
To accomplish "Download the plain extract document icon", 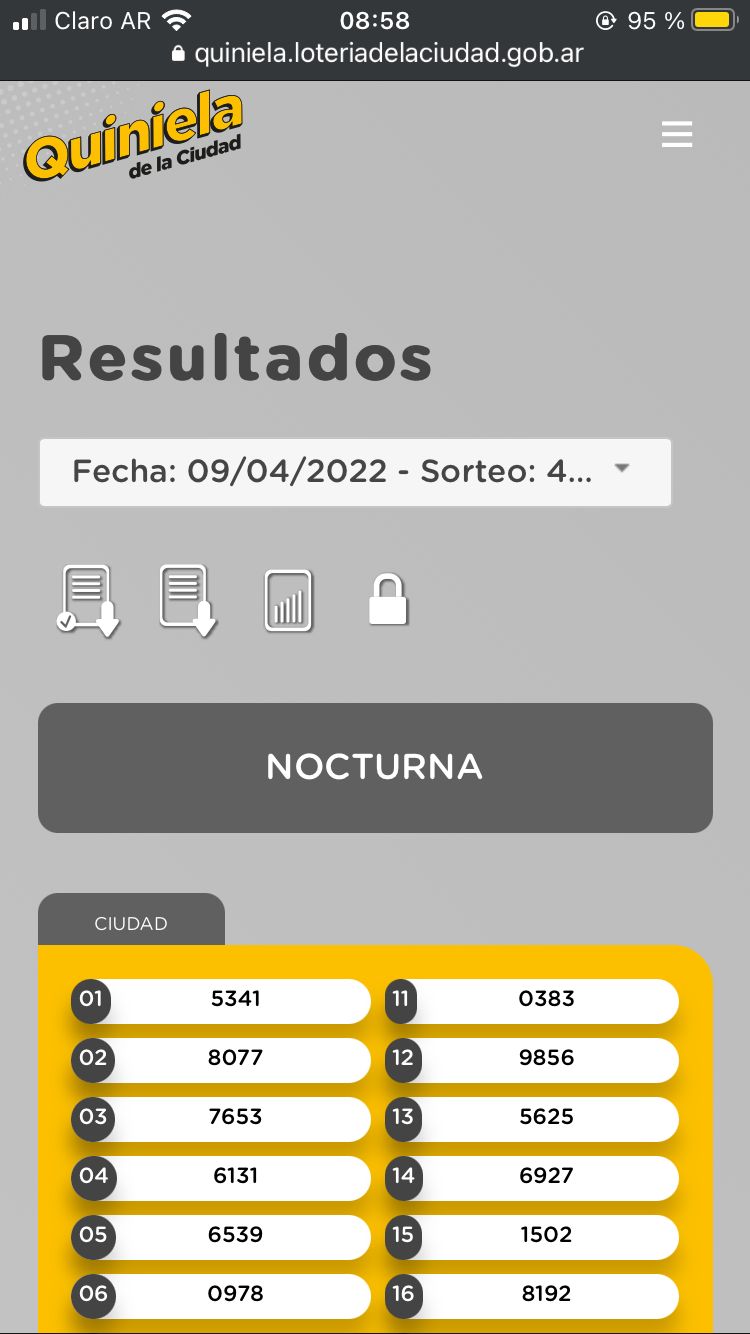I will (188, 600).
